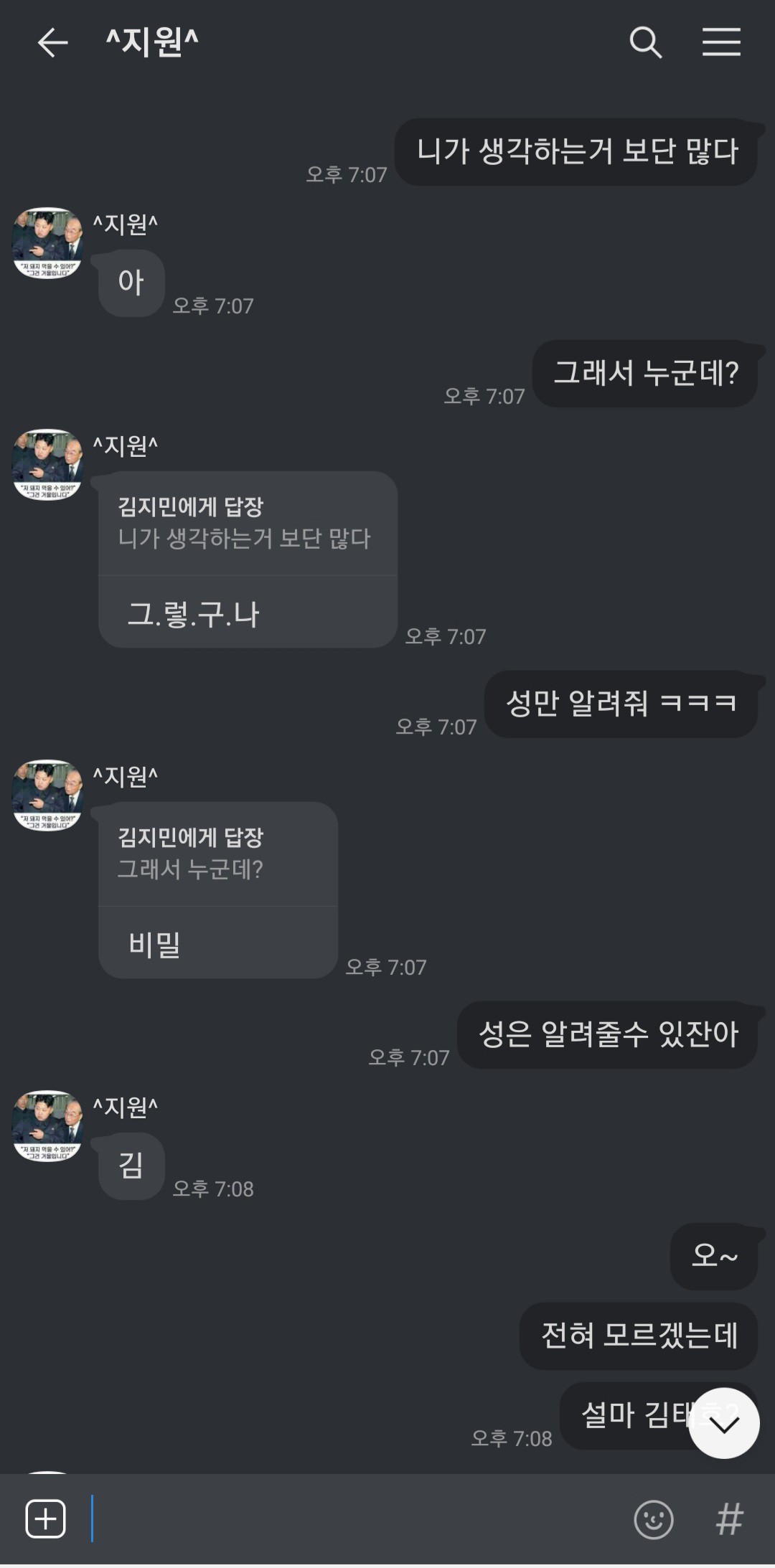Screen dimensions: 775x1568
Task: Go back from the ^지원^ chat
Action: pos(52,43)
